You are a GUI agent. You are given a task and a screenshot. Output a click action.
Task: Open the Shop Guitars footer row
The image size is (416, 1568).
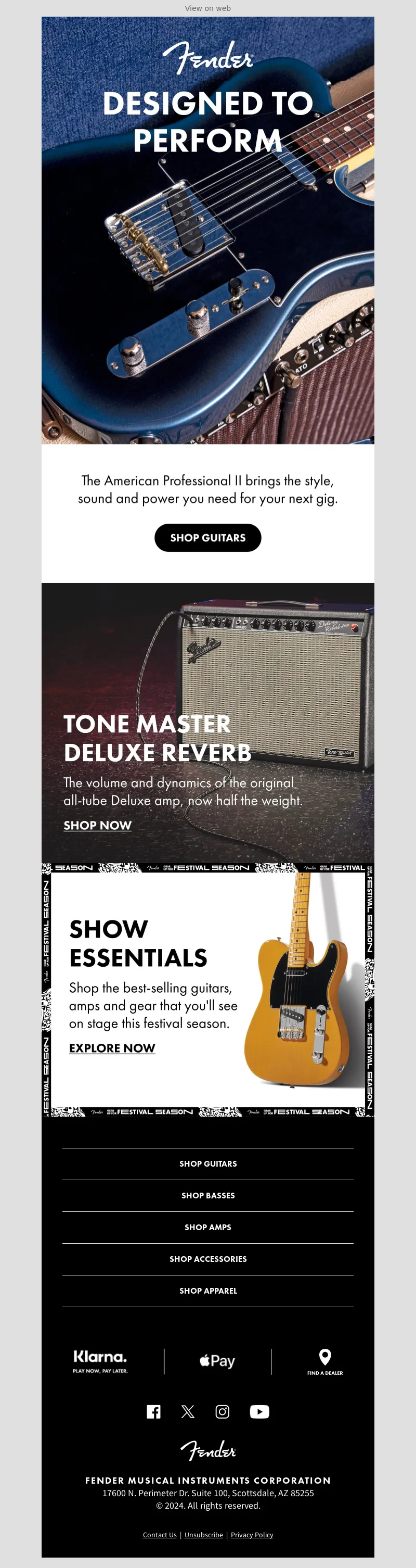[x=207, y=1164]
